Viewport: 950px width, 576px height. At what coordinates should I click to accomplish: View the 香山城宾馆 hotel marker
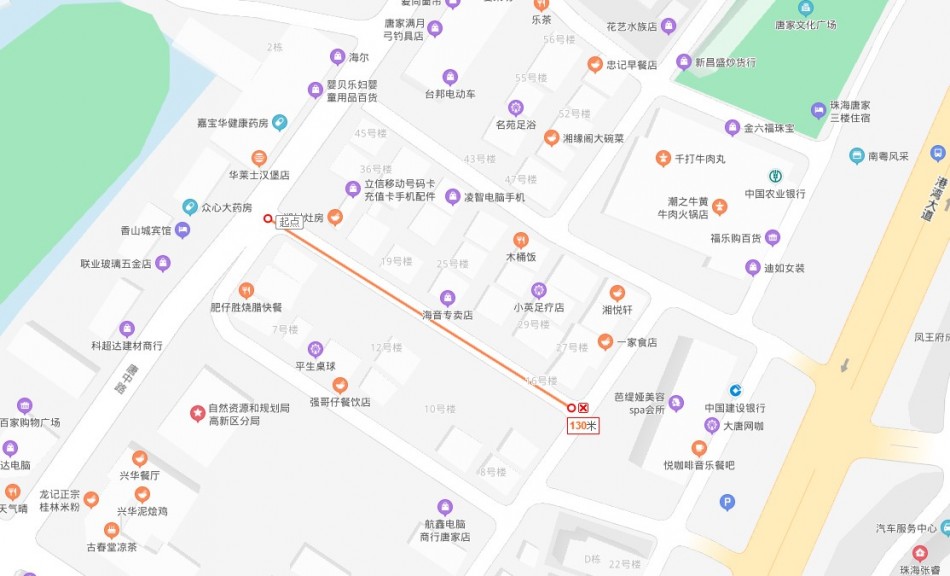click(x=182, y=230)
